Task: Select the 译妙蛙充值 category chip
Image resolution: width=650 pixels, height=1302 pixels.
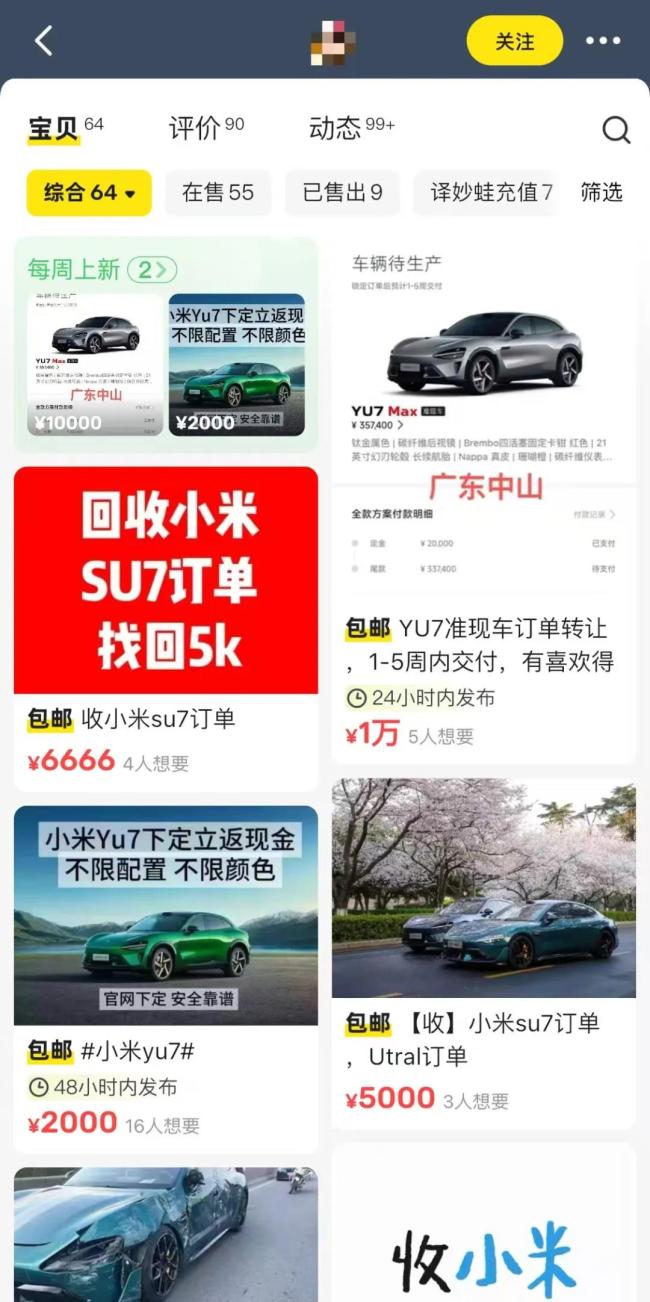Action: coord(491,193)
